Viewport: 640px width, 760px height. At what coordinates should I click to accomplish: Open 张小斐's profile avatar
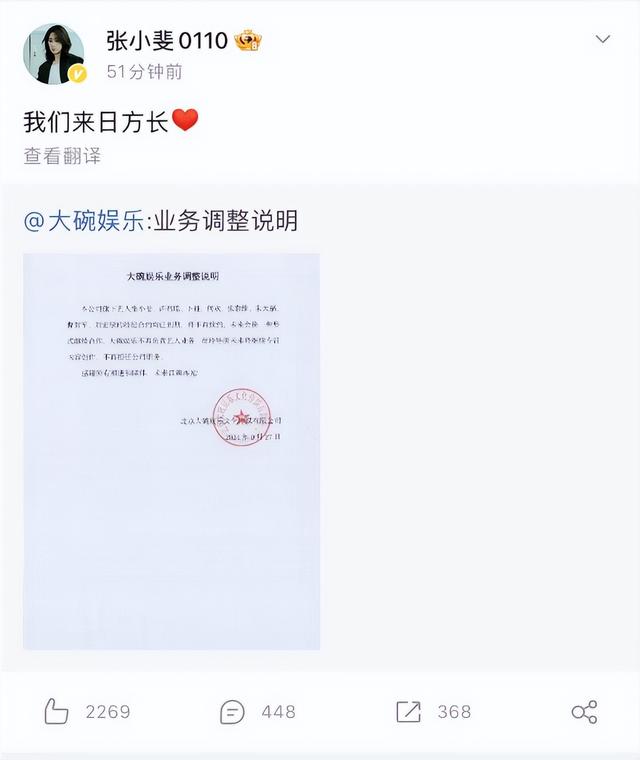[53, 54]
